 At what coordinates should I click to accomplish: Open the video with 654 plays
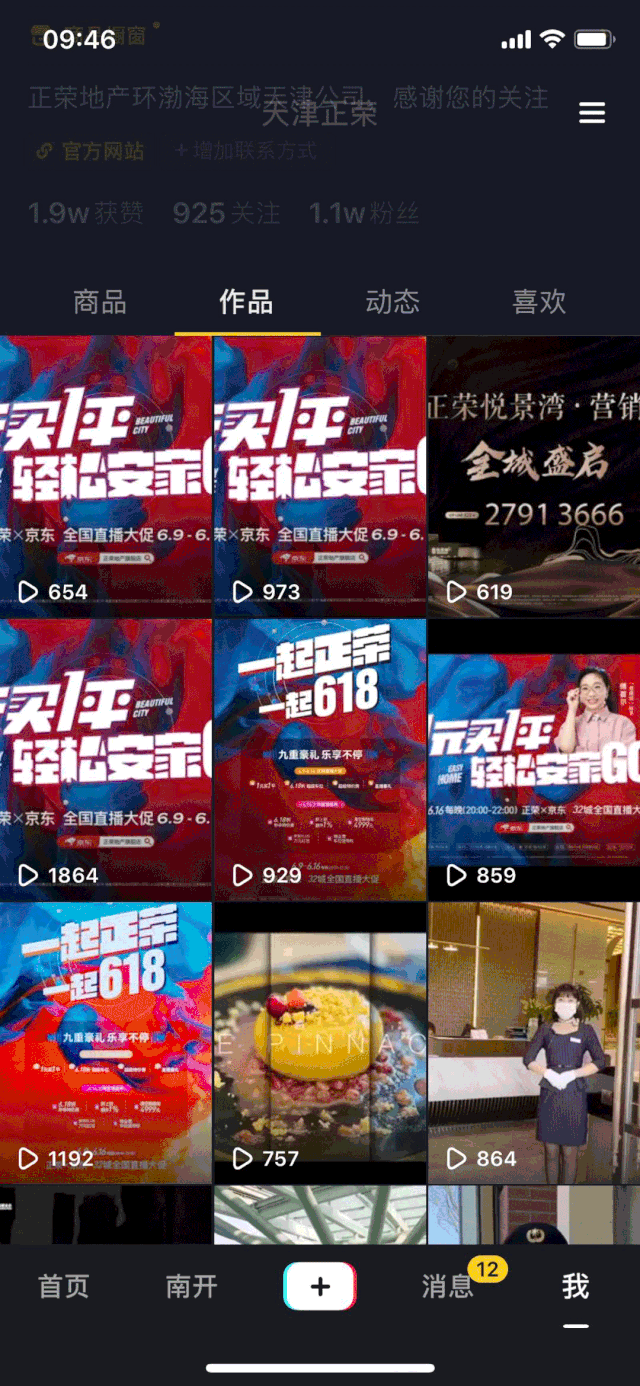(105, 475)
